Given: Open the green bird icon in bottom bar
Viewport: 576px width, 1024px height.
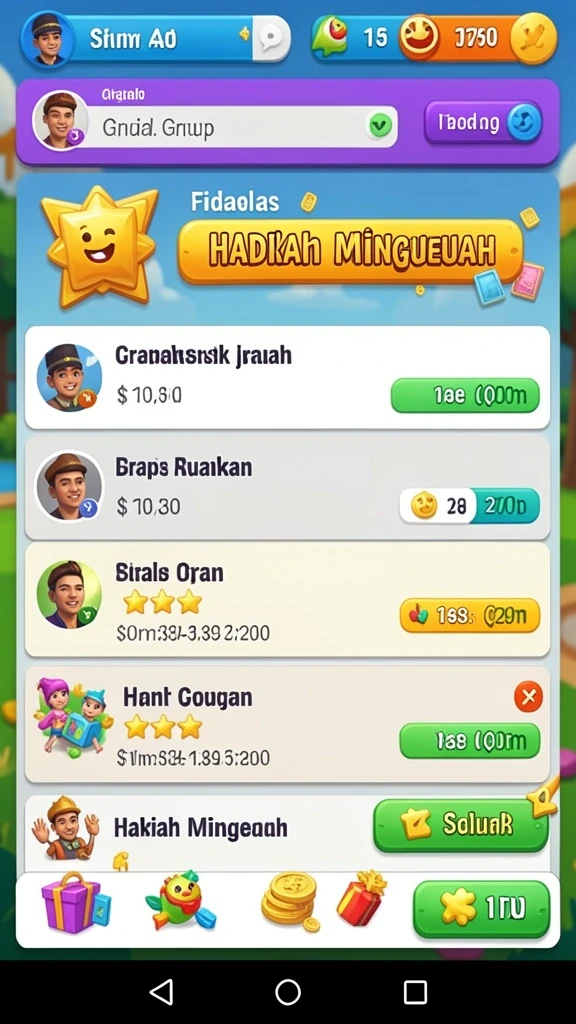Looking at the screenshot, I should click(x=180, y=901).
